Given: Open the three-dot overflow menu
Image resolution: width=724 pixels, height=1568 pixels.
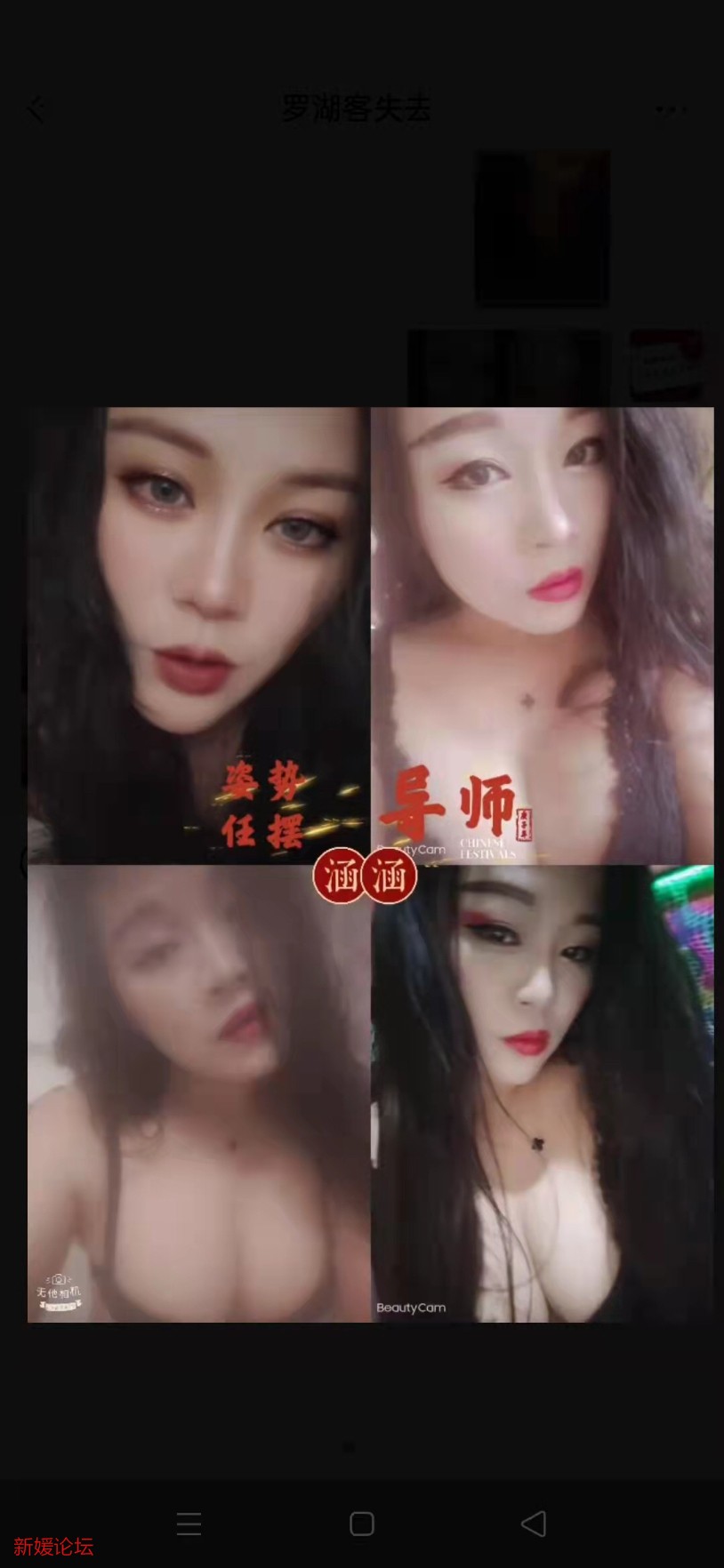Looking at the screenshot, I should [671, 110].
